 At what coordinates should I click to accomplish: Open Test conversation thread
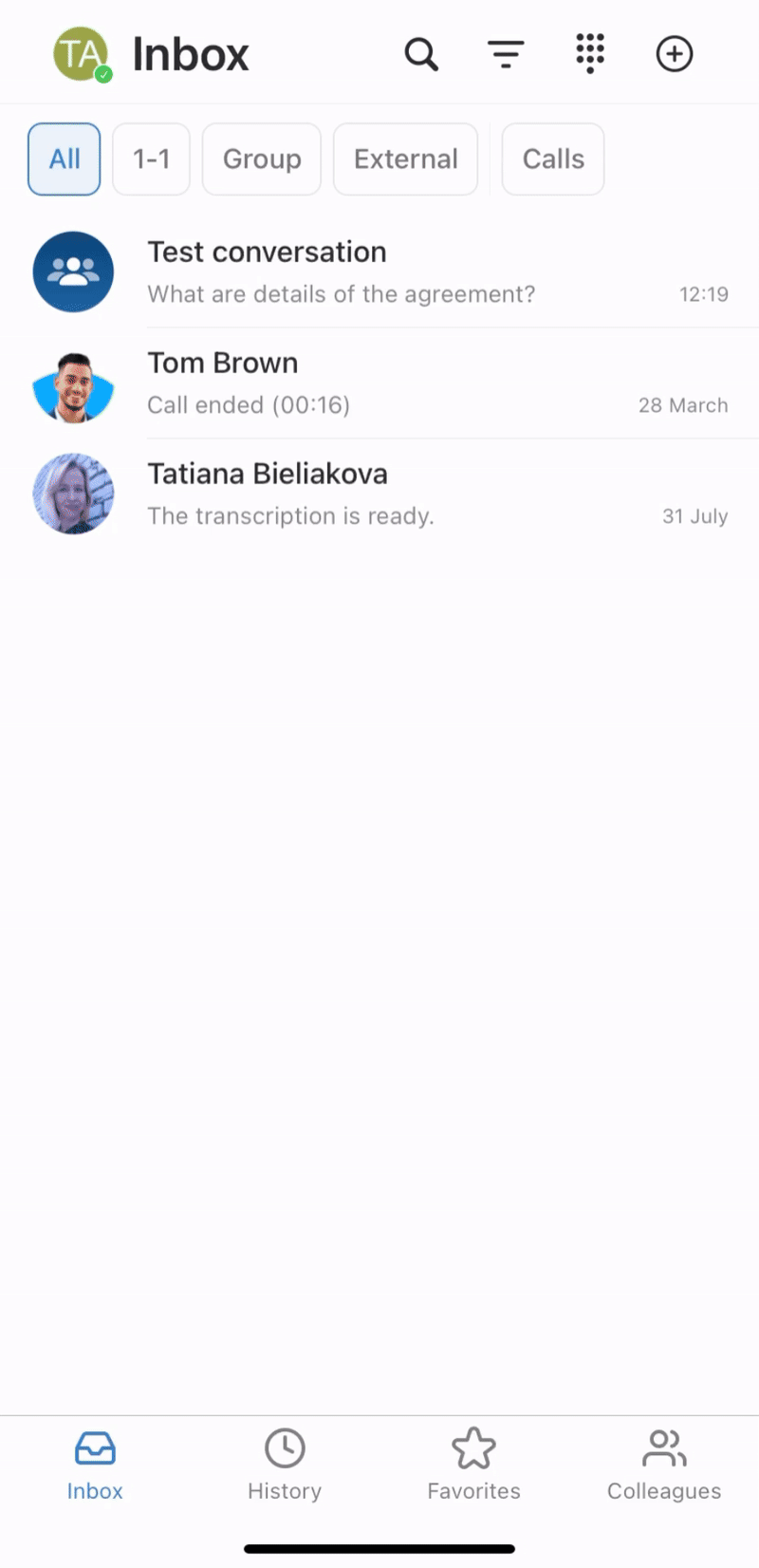point(379,272)
